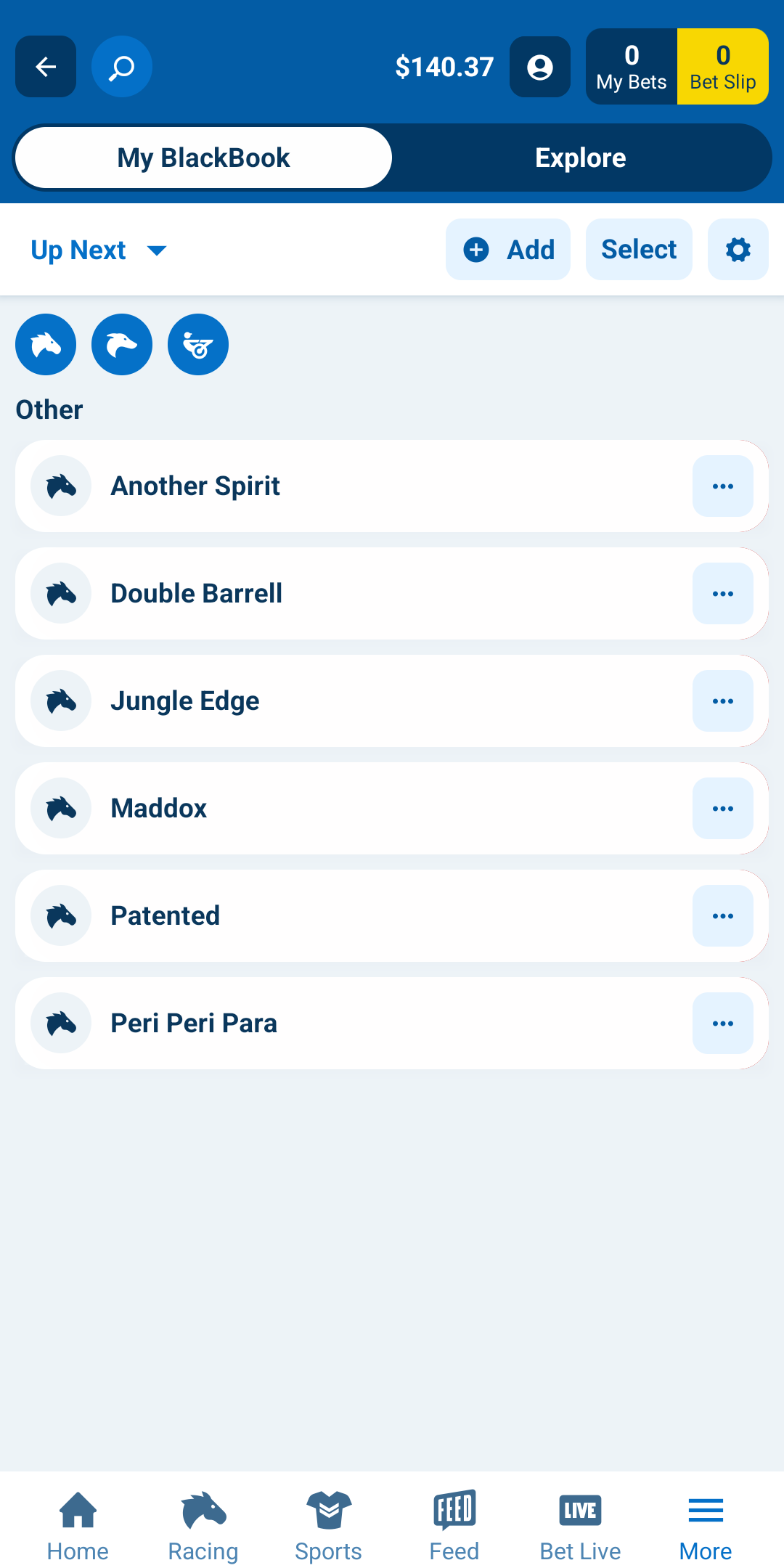Open BlackBook settings gear
784x1568 pixels.
point(738,250)
